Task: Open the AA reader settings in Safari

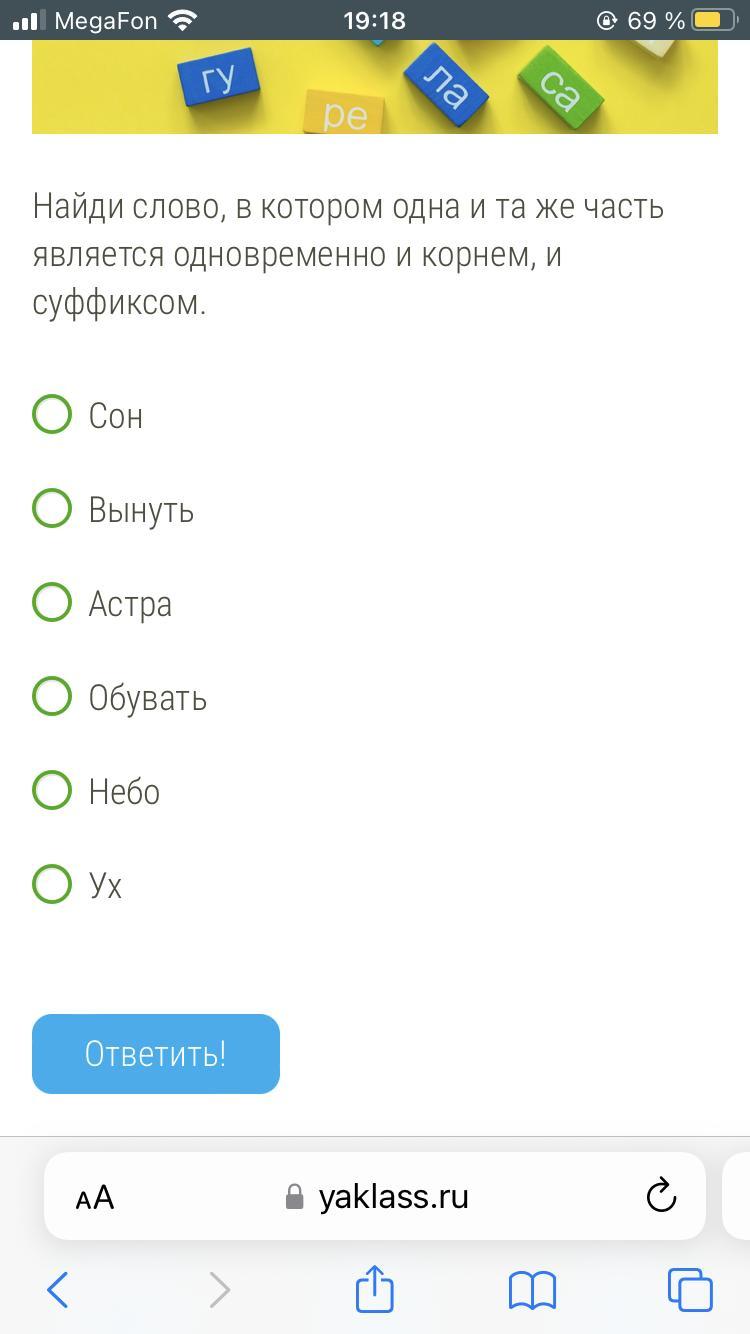Action: point(95,1197)
